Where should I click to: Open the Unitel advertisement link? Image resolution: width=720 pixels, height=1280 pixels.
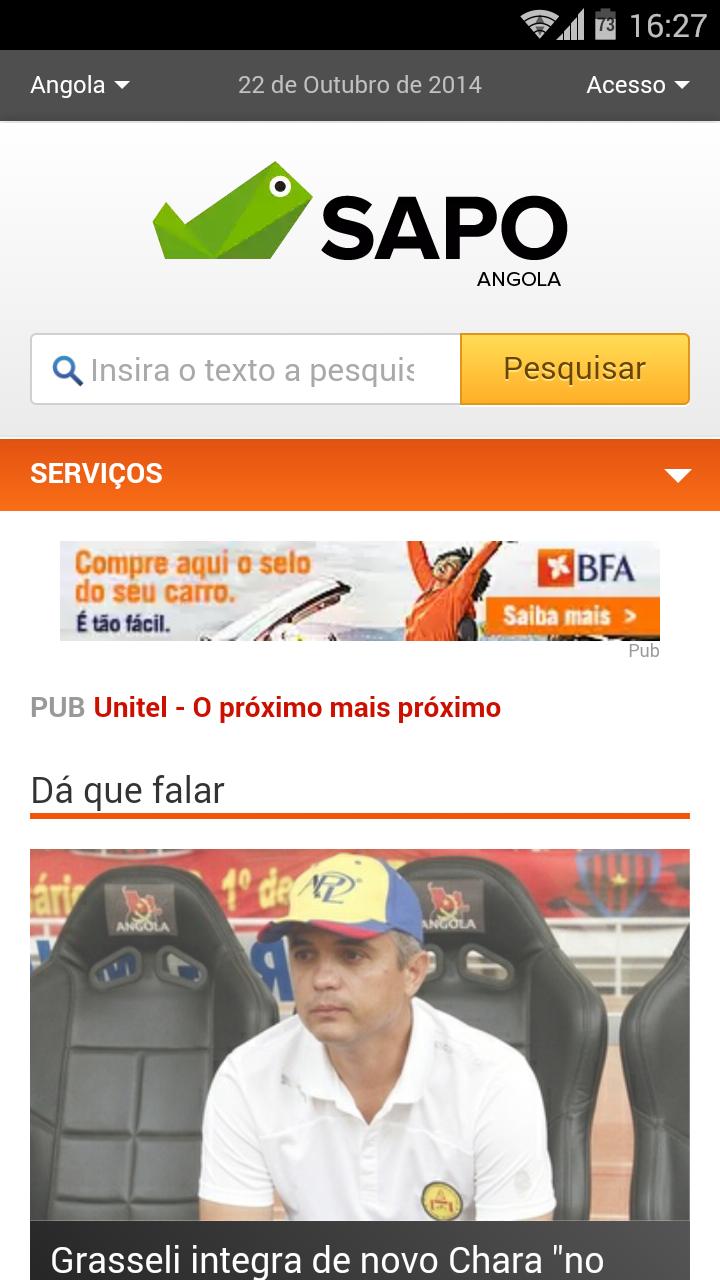pyautogui.click(x=296, y=707)
